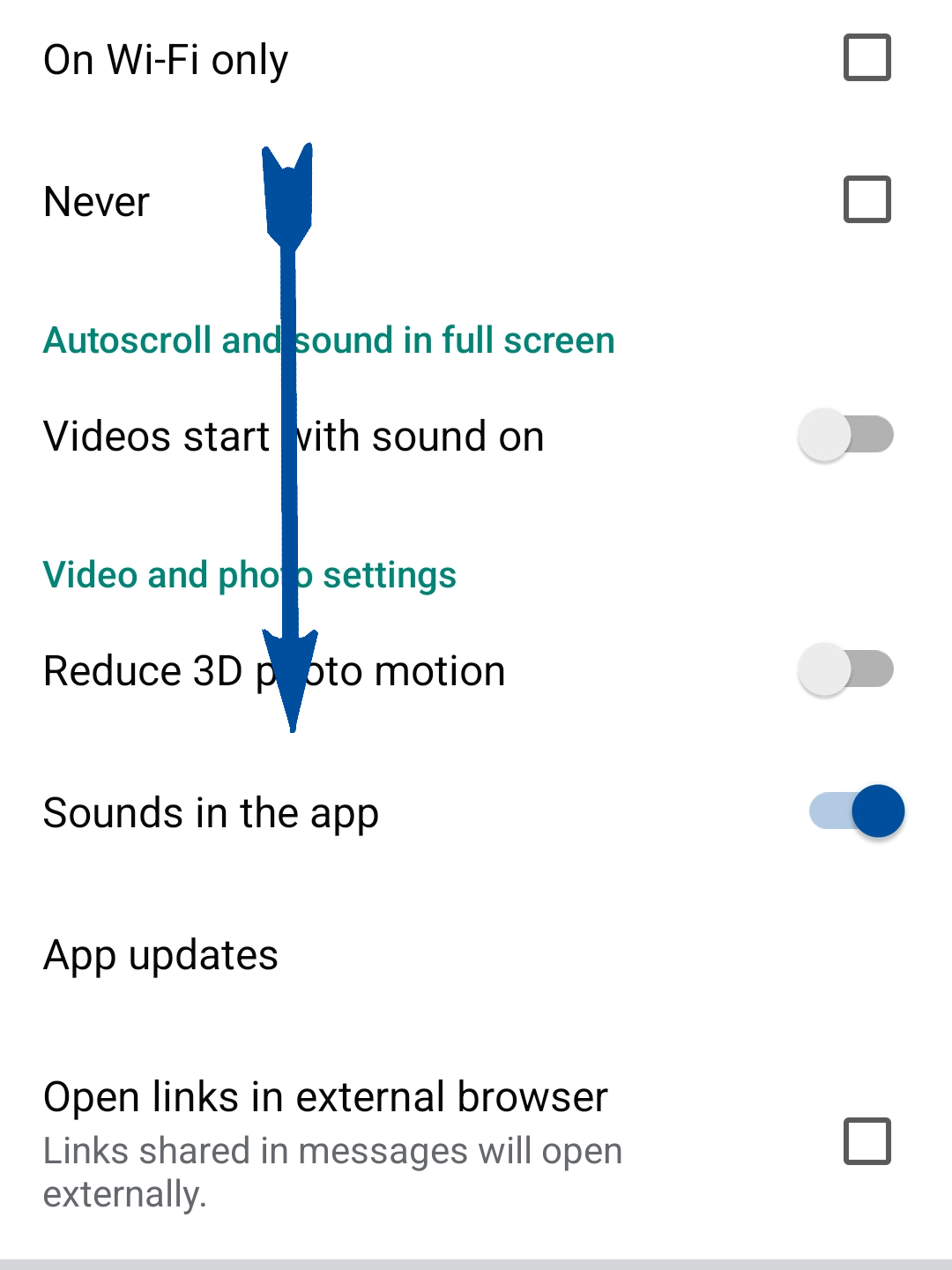This screenshot has width=952, height=1270.
Task: Enable Videos start with sound on
Action: (845, 435)
